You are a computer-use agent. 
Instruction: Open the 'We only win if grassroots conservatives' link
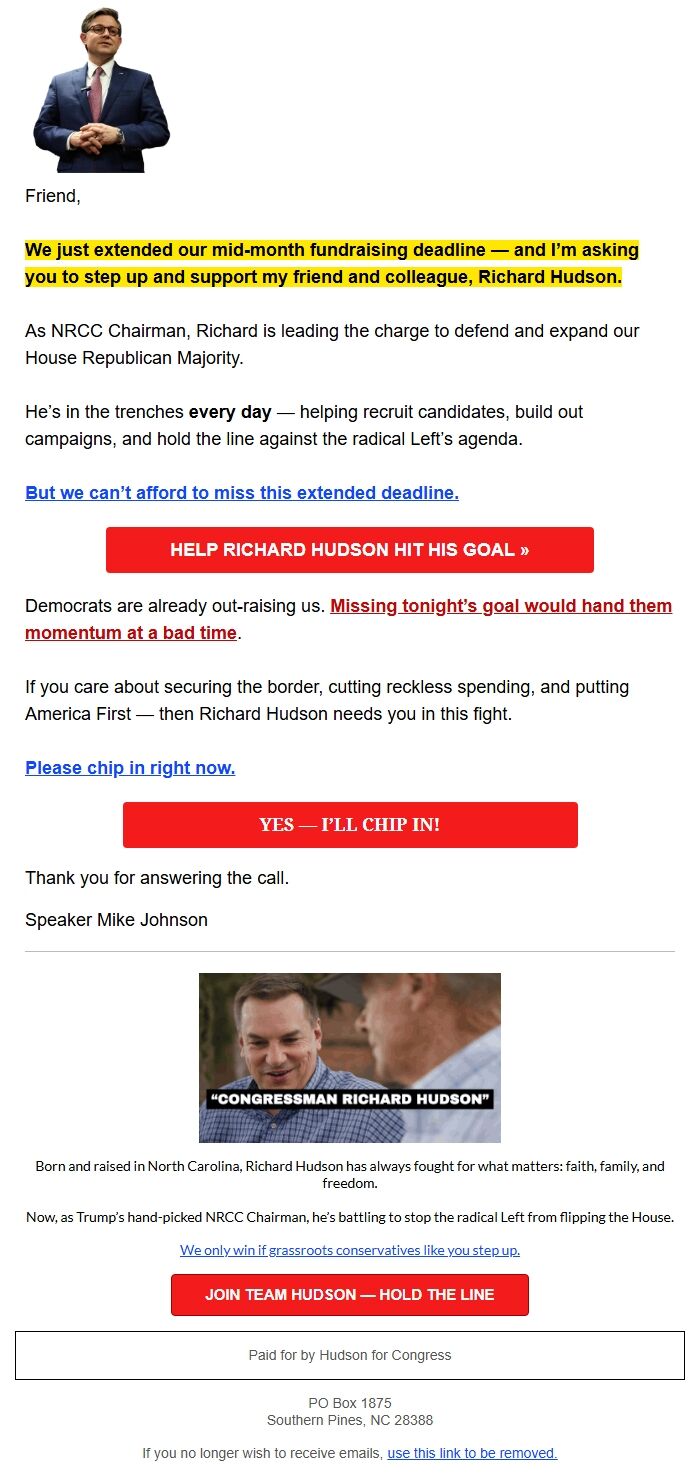[349, 1250]
